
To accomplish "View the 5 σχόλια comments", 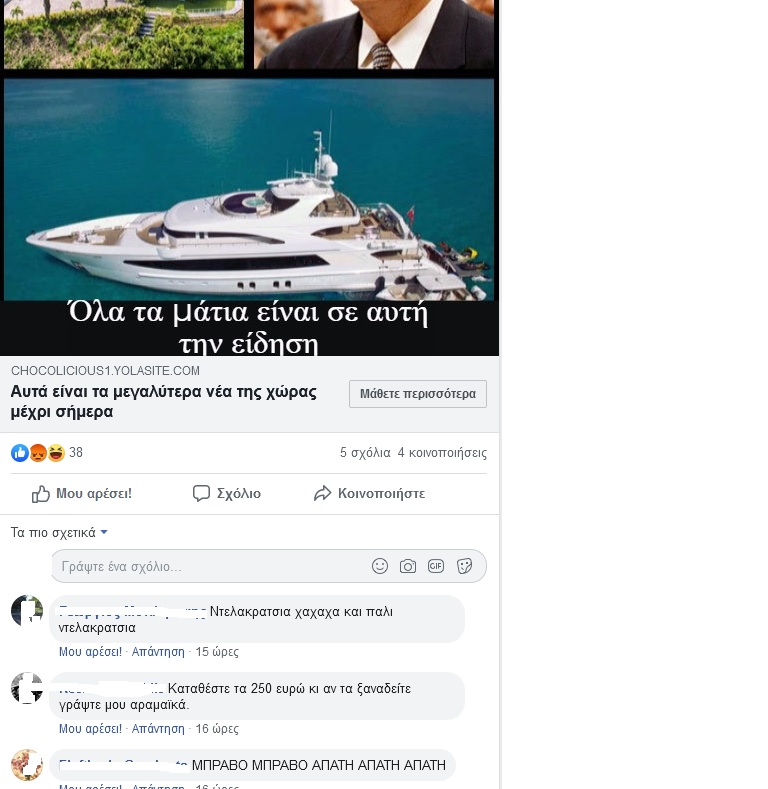I will pos(365,453).
